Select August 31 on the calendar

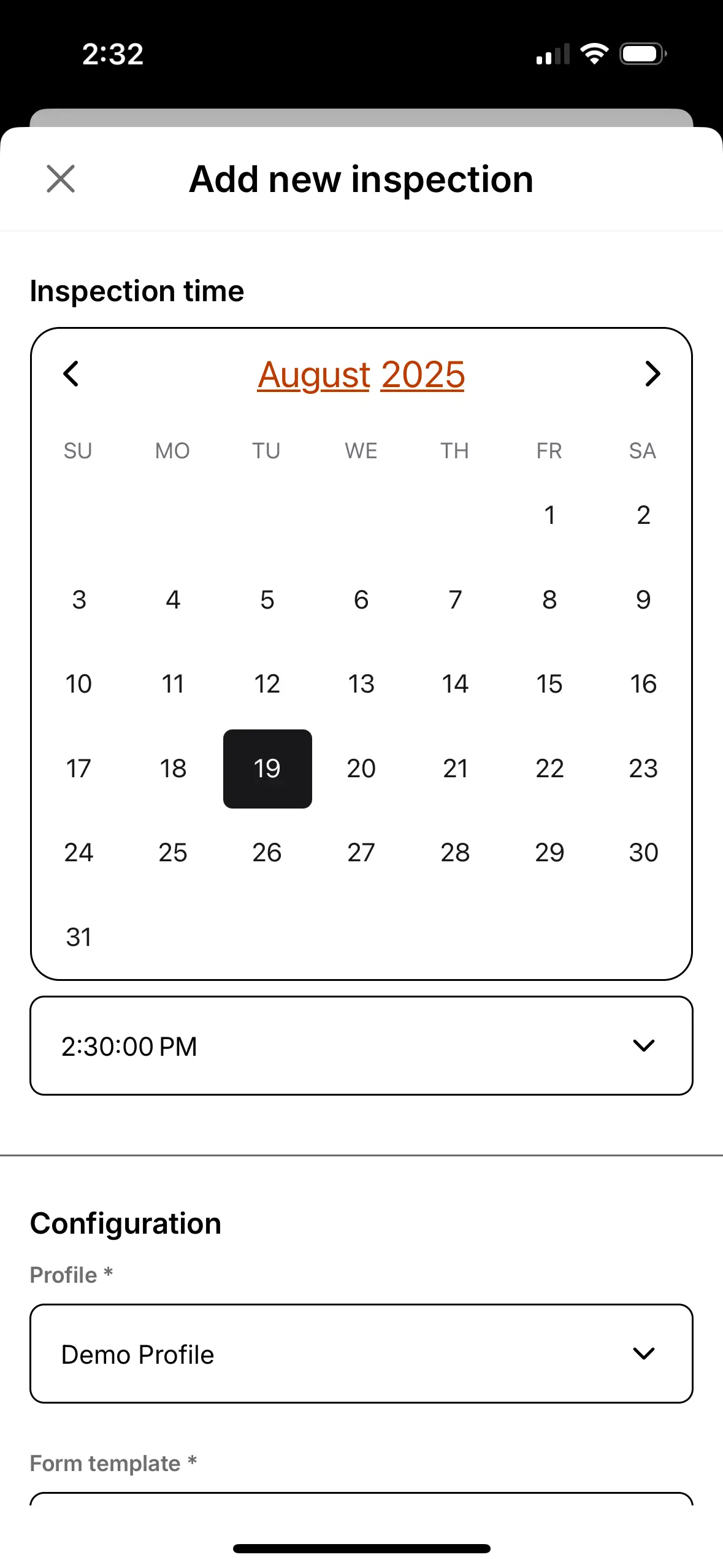pyautogui.click(x=78, y=936)
